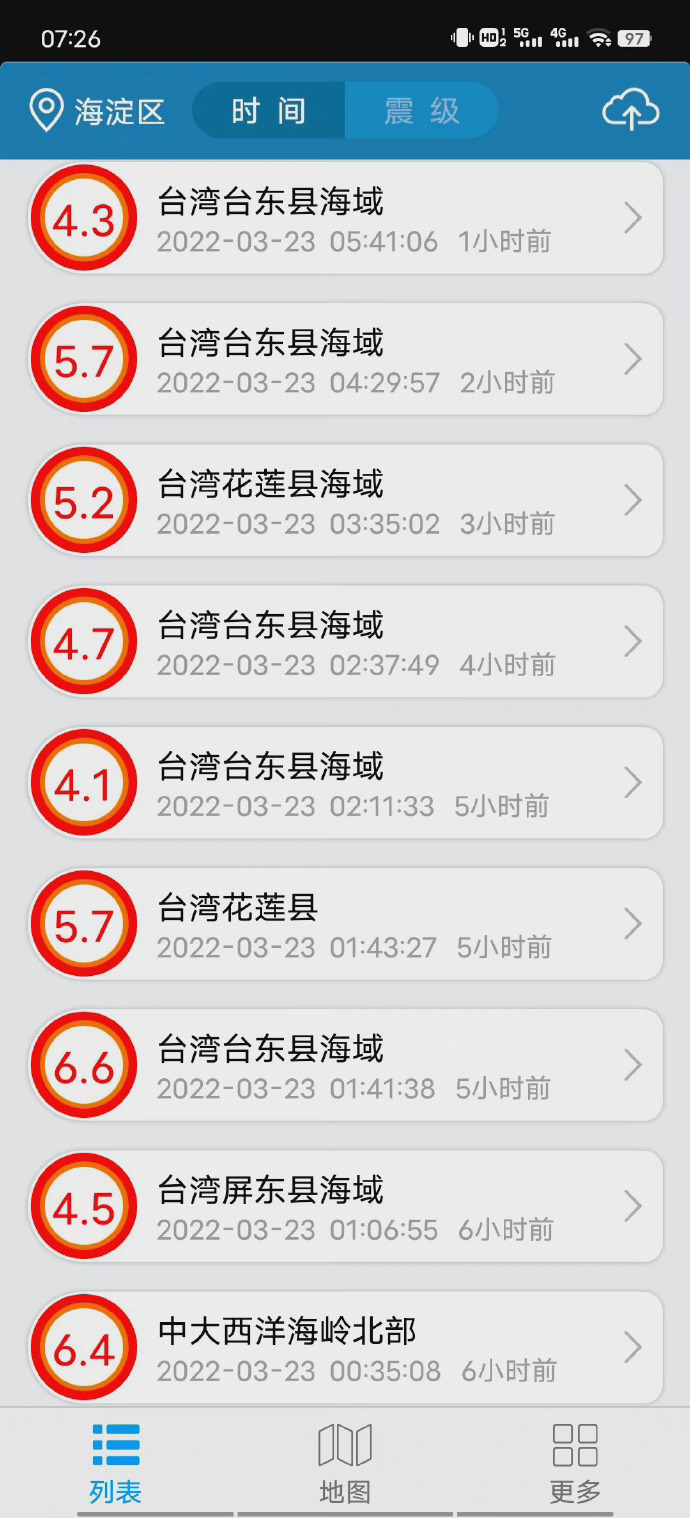Open the 5.7 台湾花莲县 quake entry
Image resolution: width=690 pixels, height=1518 pixels.
click(x=346, y=925)
